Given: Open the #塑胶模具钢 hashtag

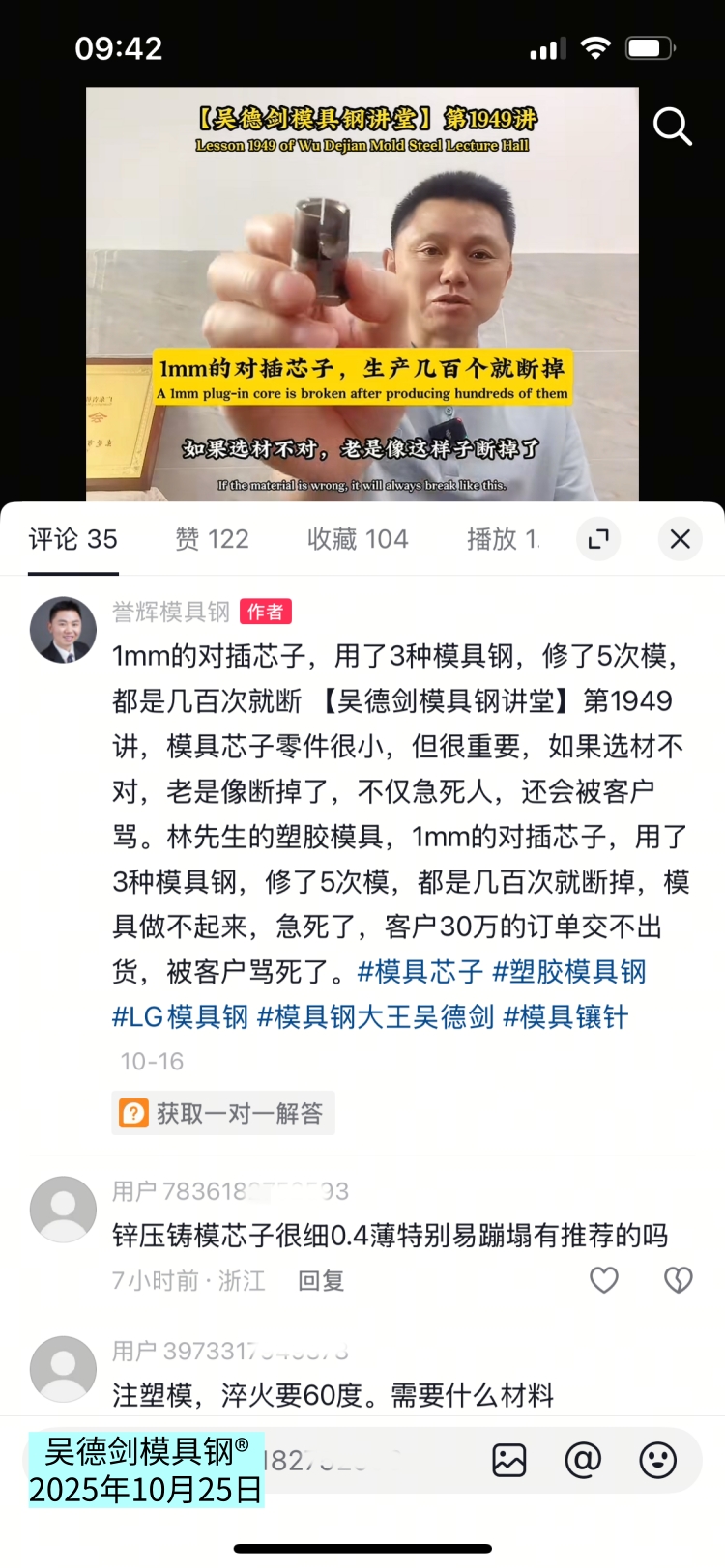Looking at the screenshot, I should click(x=569, y=972).
